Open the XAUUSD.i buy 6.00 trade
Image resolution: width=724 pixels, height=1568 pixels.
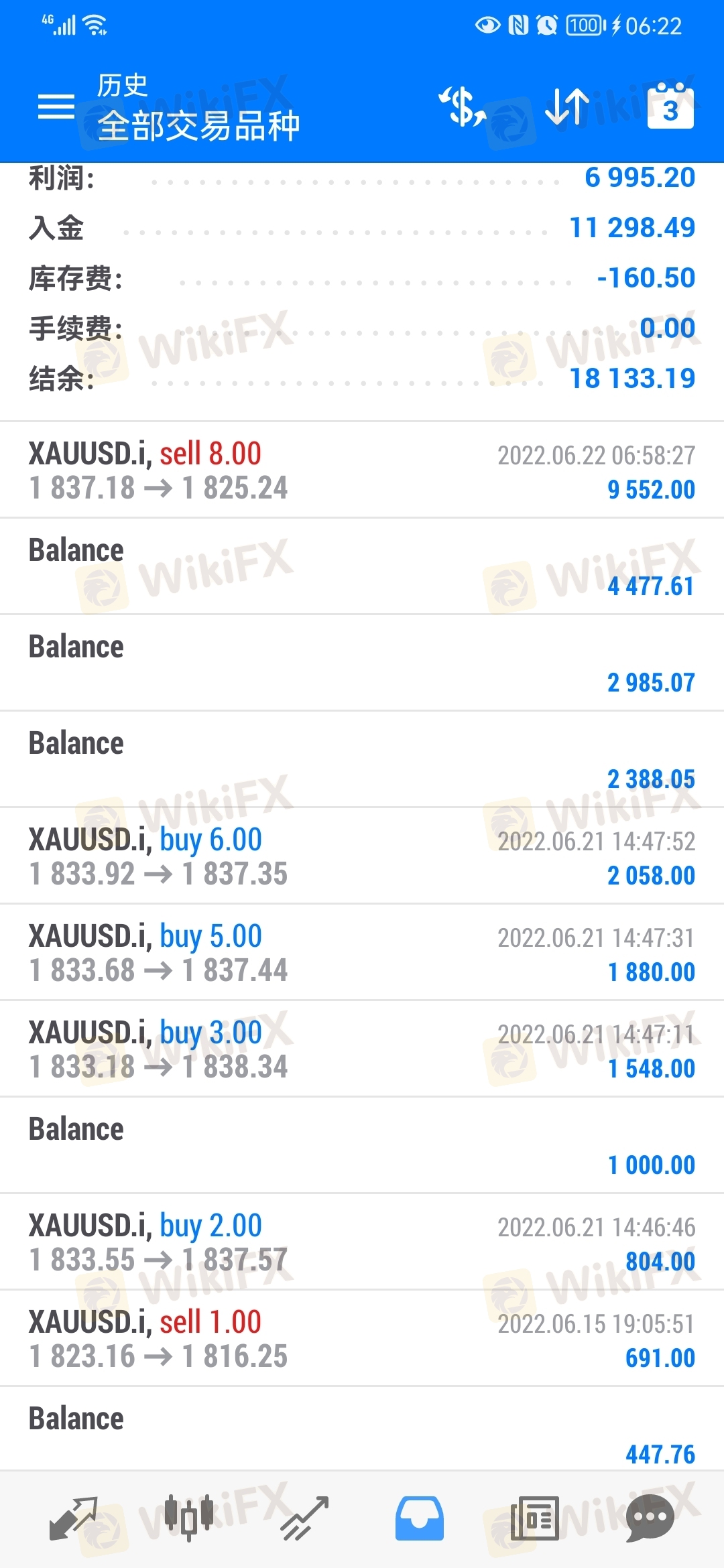pos(362,856)
